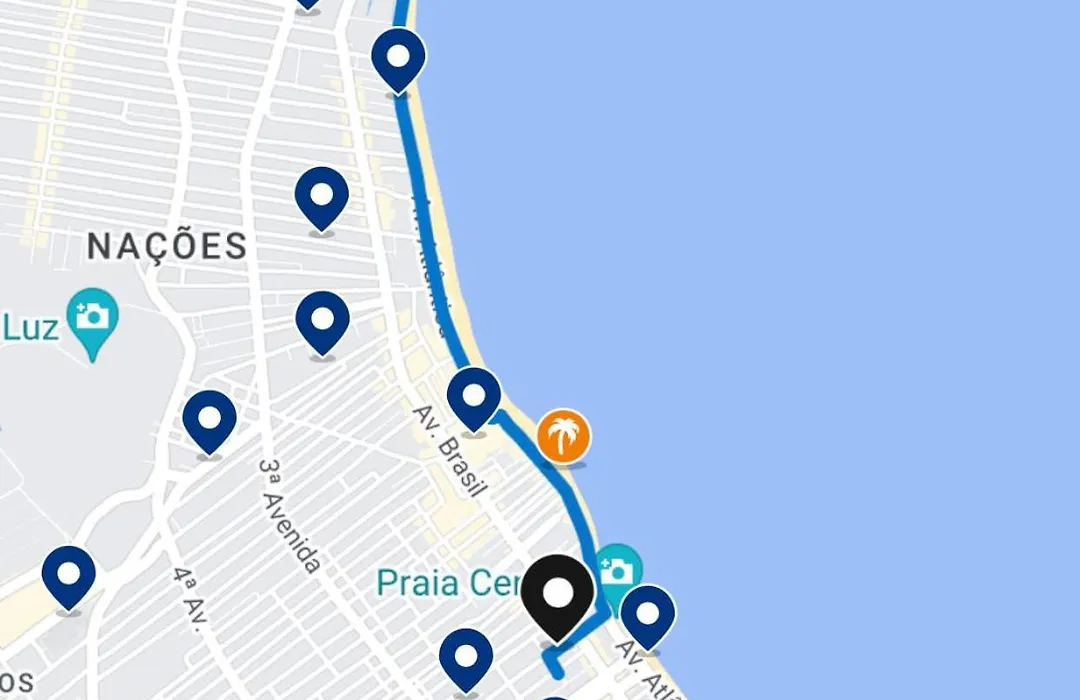Image resolution: width=1080 pixels, height=700 pixels.
Task: Open the camera marker next to Praia Central
Action: 617,569
